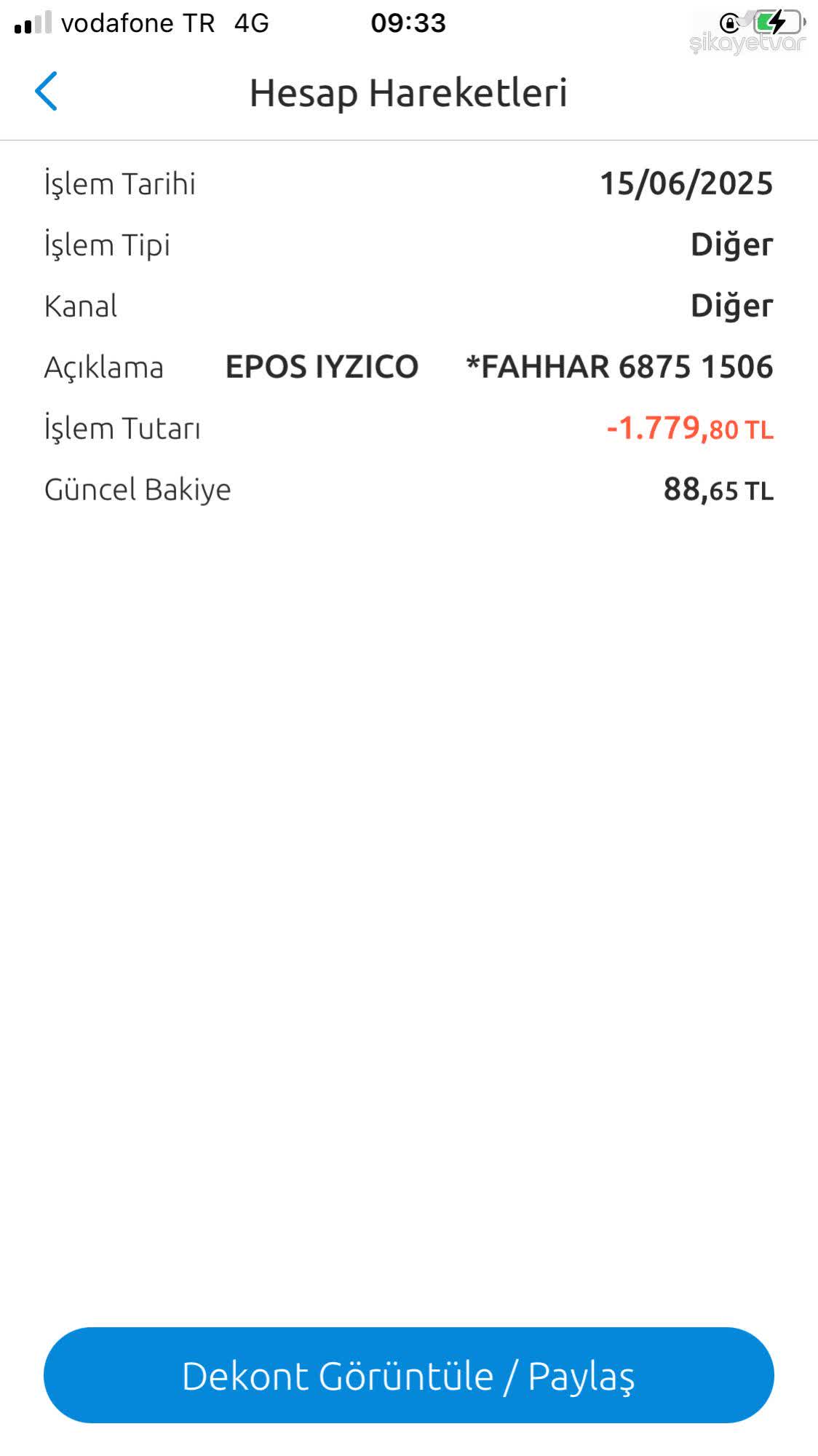Open the Hesap Hareketleri title bar
Viewport: 818px width, 1456px height.
pos(409,93)
